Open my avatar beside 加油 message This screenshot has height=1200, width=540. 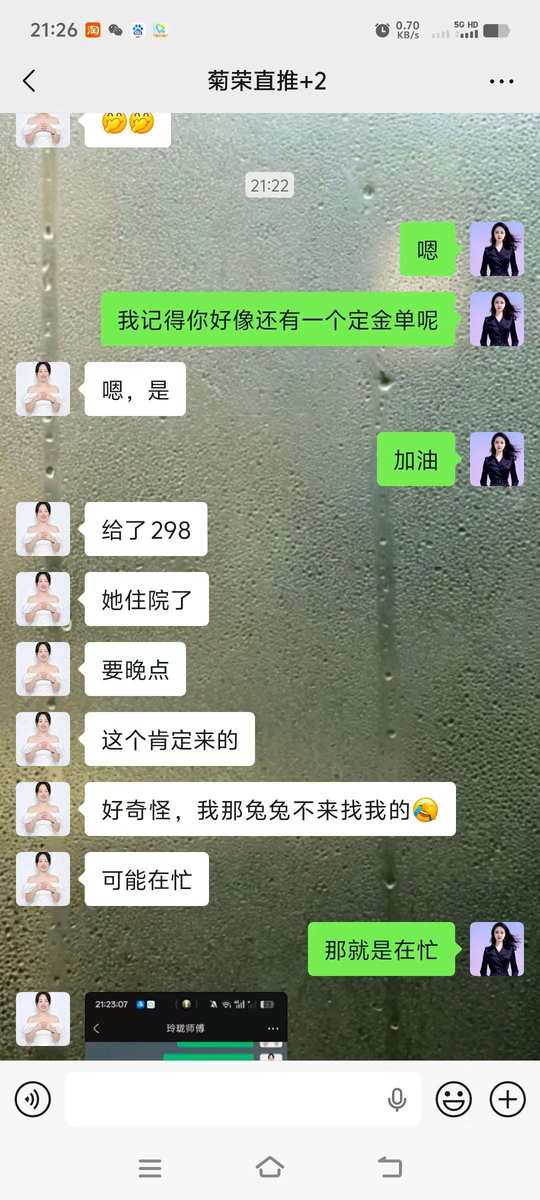click(x=497, y=459)
